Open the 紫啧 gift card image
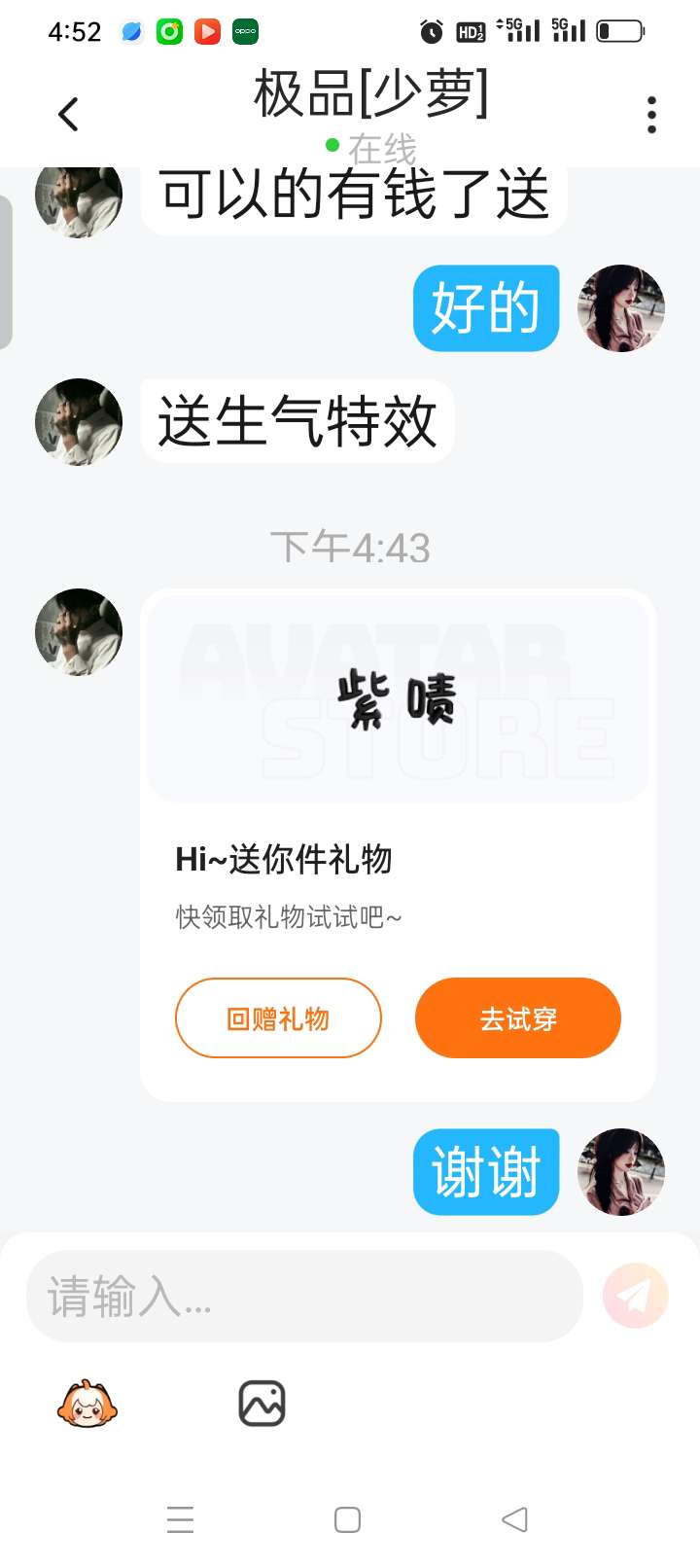The image size is (700, 1568). click(398, 698)
